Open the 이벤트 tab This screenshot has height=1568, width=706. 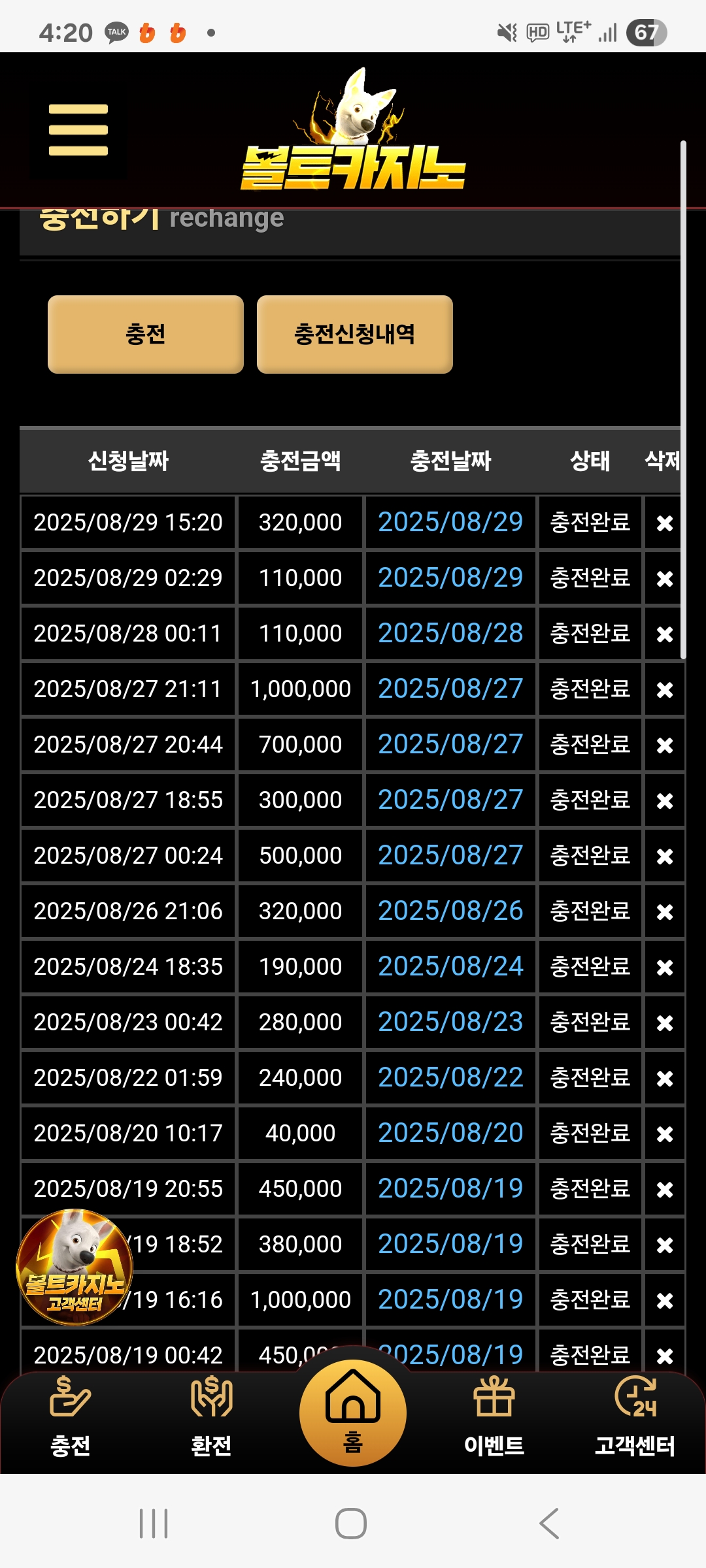(494, 1416)
